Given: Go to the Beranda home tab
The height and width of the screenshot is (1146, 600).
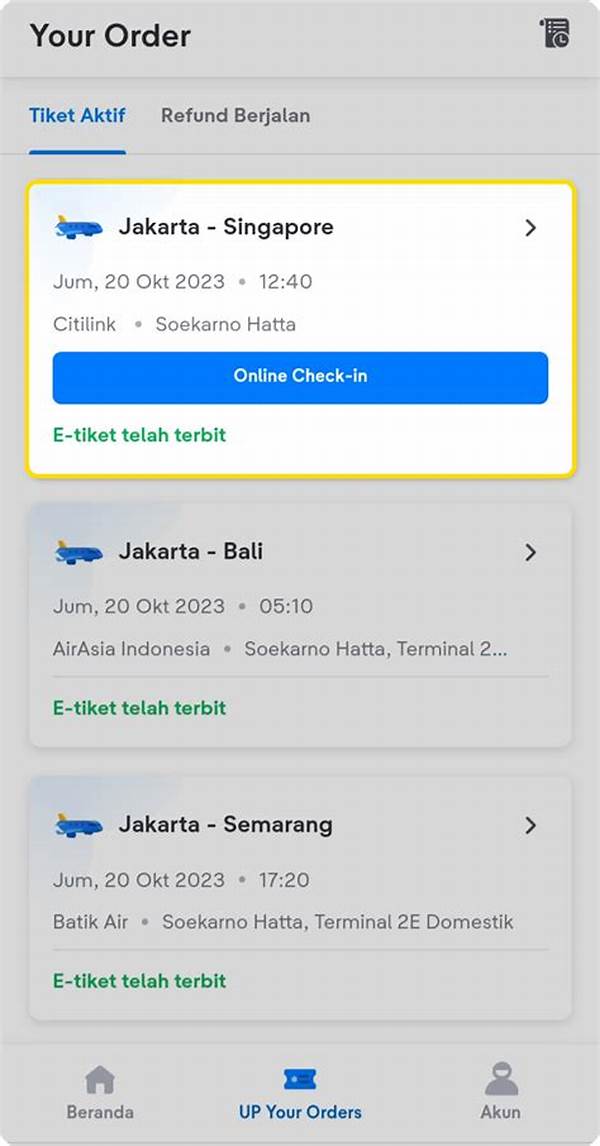Looking at the screenshot, I should point(100,1093).
